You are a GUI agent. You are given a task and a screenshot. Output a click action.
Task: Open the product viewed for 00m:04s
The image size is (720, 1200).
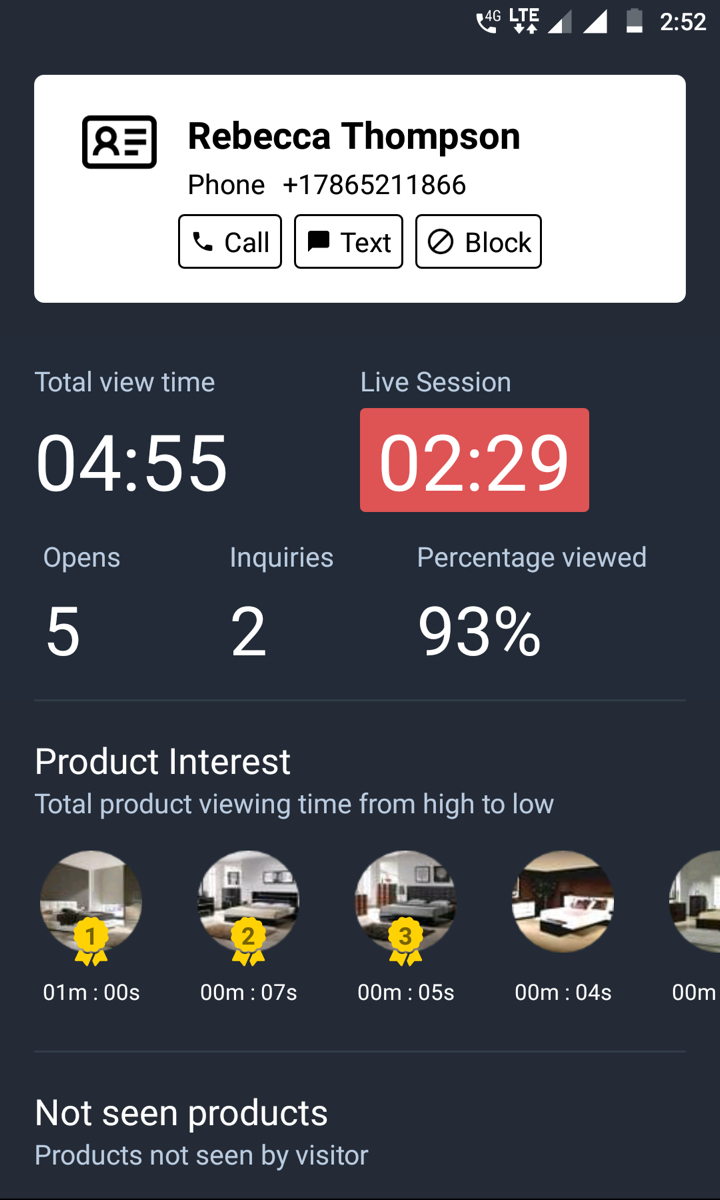pos(562,902)
